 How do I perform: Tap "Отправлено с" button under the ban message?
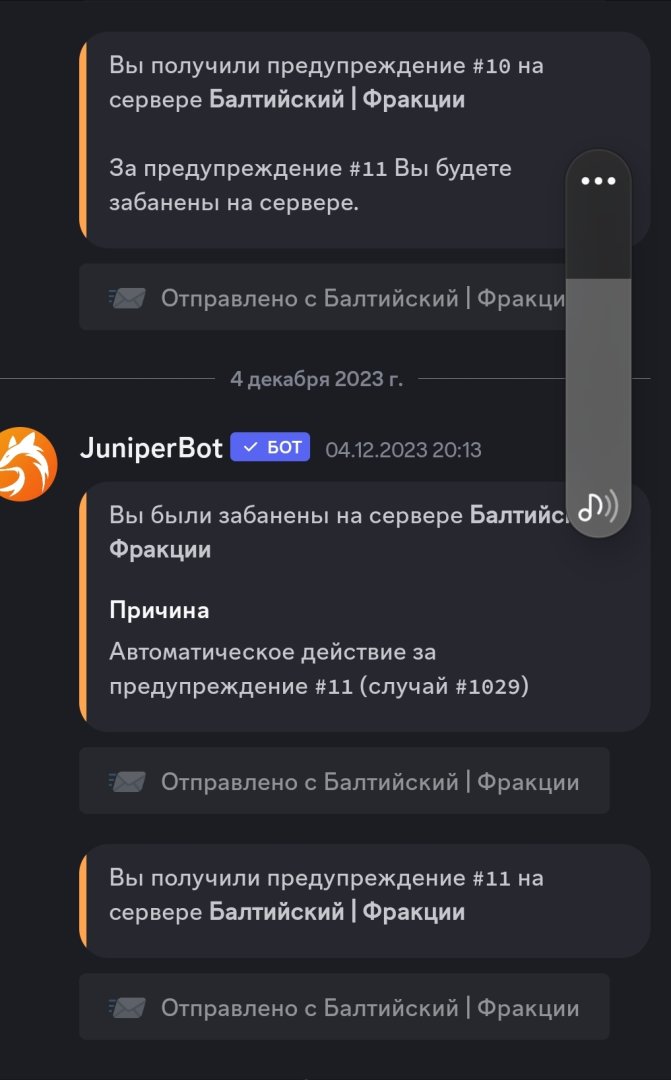pyautogui.click(x=344, y=781)
